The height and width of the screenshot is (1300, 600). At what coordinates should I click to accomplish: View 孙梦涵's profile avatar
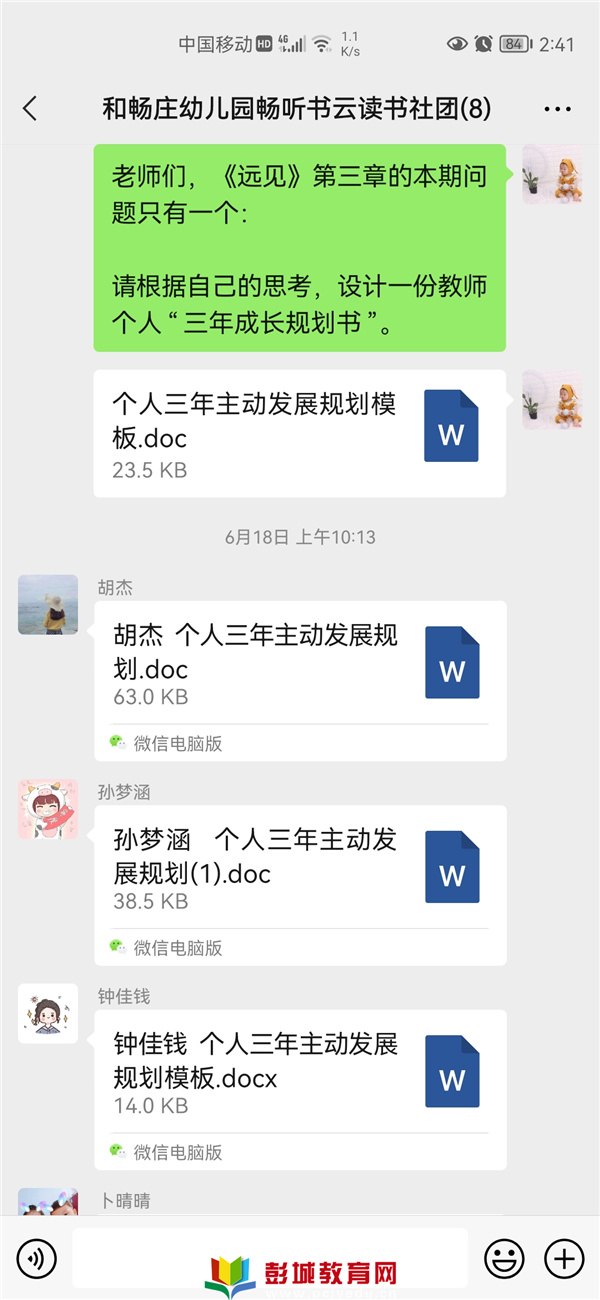(x=48, y=809)
